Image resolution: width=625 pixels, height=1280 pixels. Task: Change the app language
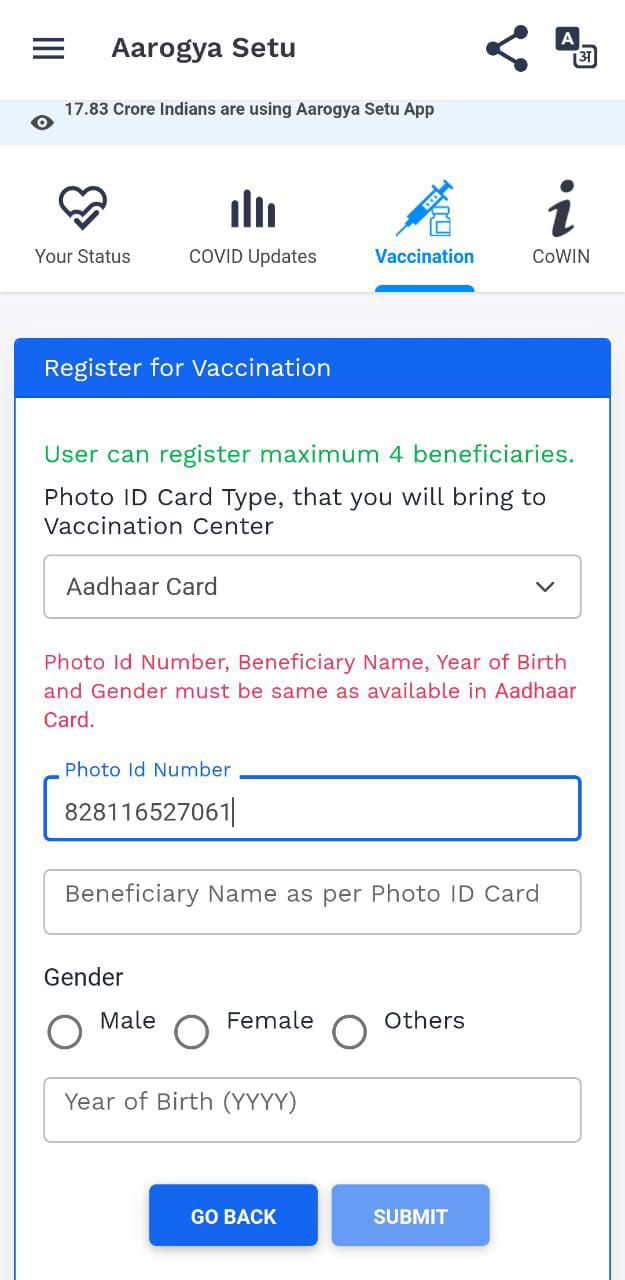pos(575,48)
